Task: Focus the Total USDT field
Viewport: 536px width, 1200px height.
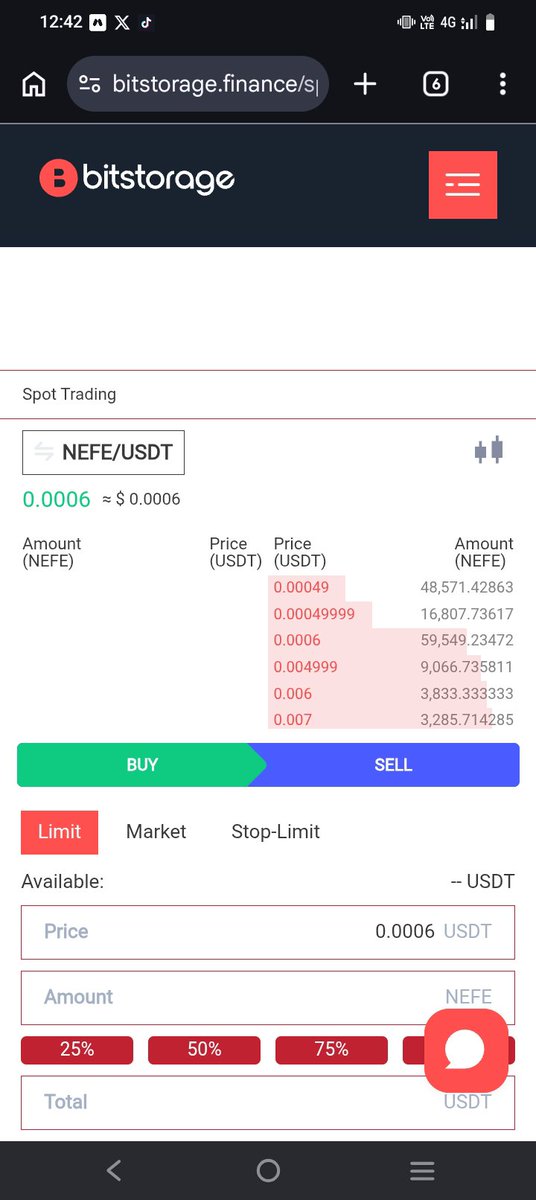Action: coord(268,1102)
